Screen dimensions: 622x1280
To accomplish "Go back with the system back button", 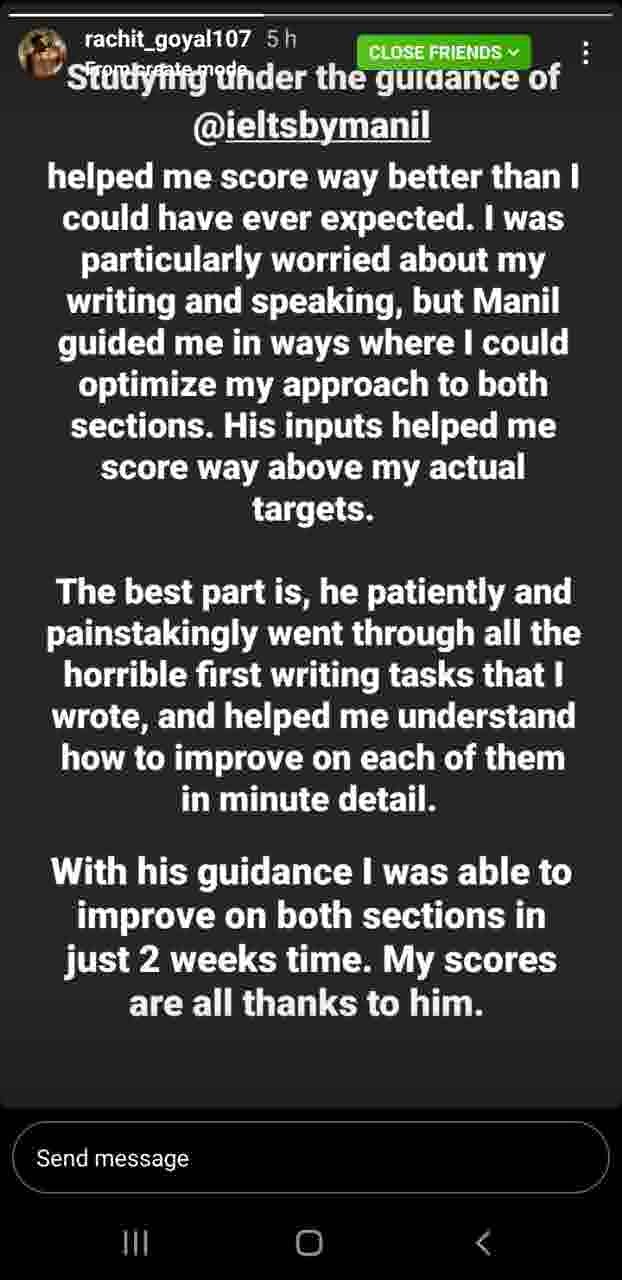I will coord(484,1243).
